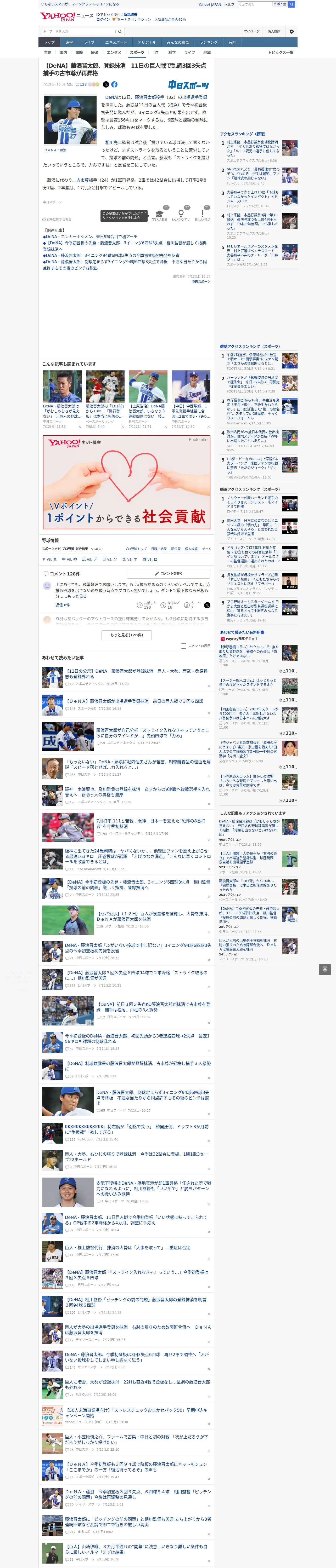
Task: Share article on X below the headline
Action: pyautogui.click(x=105, y=85)
